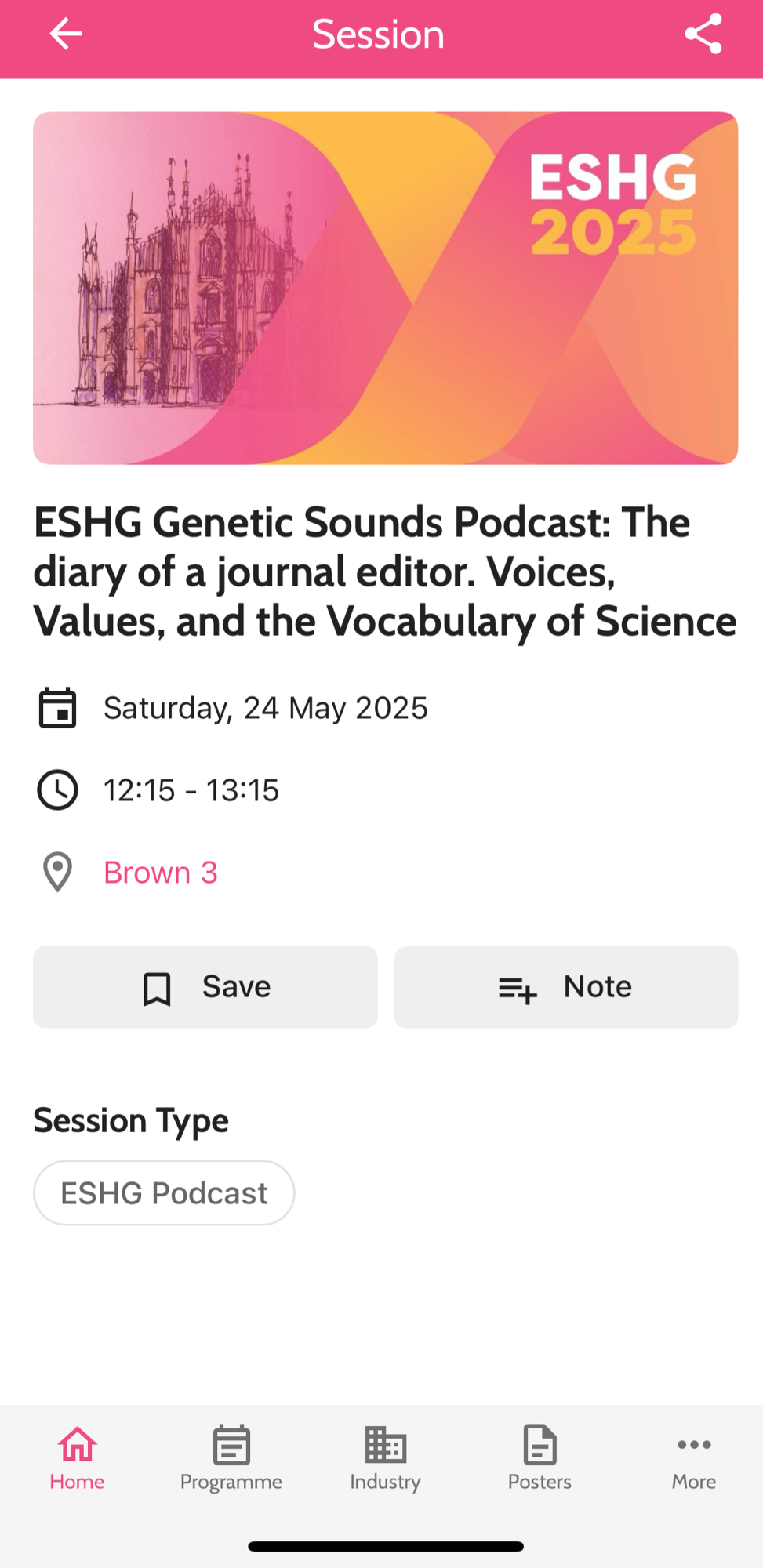Image resolution: width=763 pixels, height=1568 pixels.
Task: Select the ESHG Podcast session type chip
Action: pyautogui.click(x=164, y=1193)
